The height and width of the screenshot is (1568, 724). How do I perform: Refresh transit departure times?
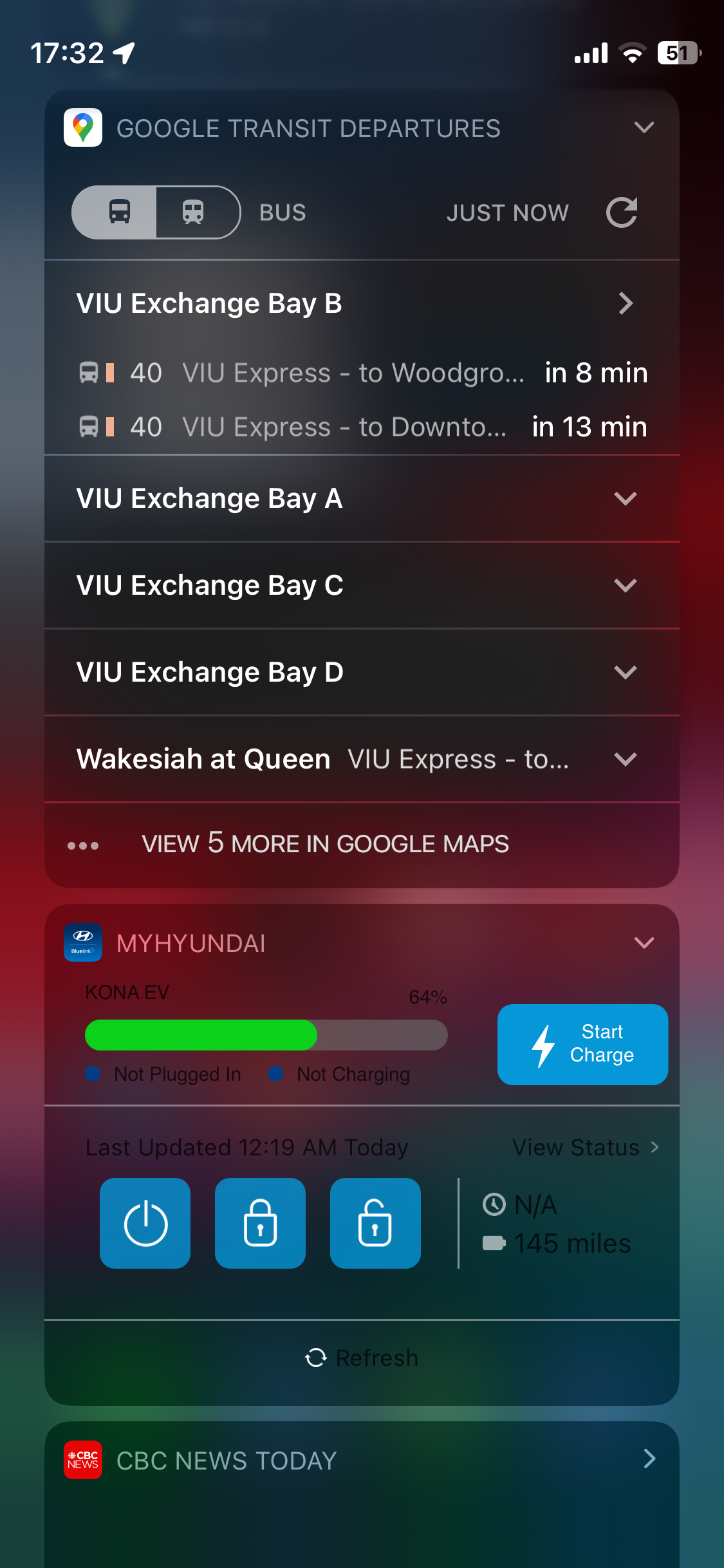622,212
